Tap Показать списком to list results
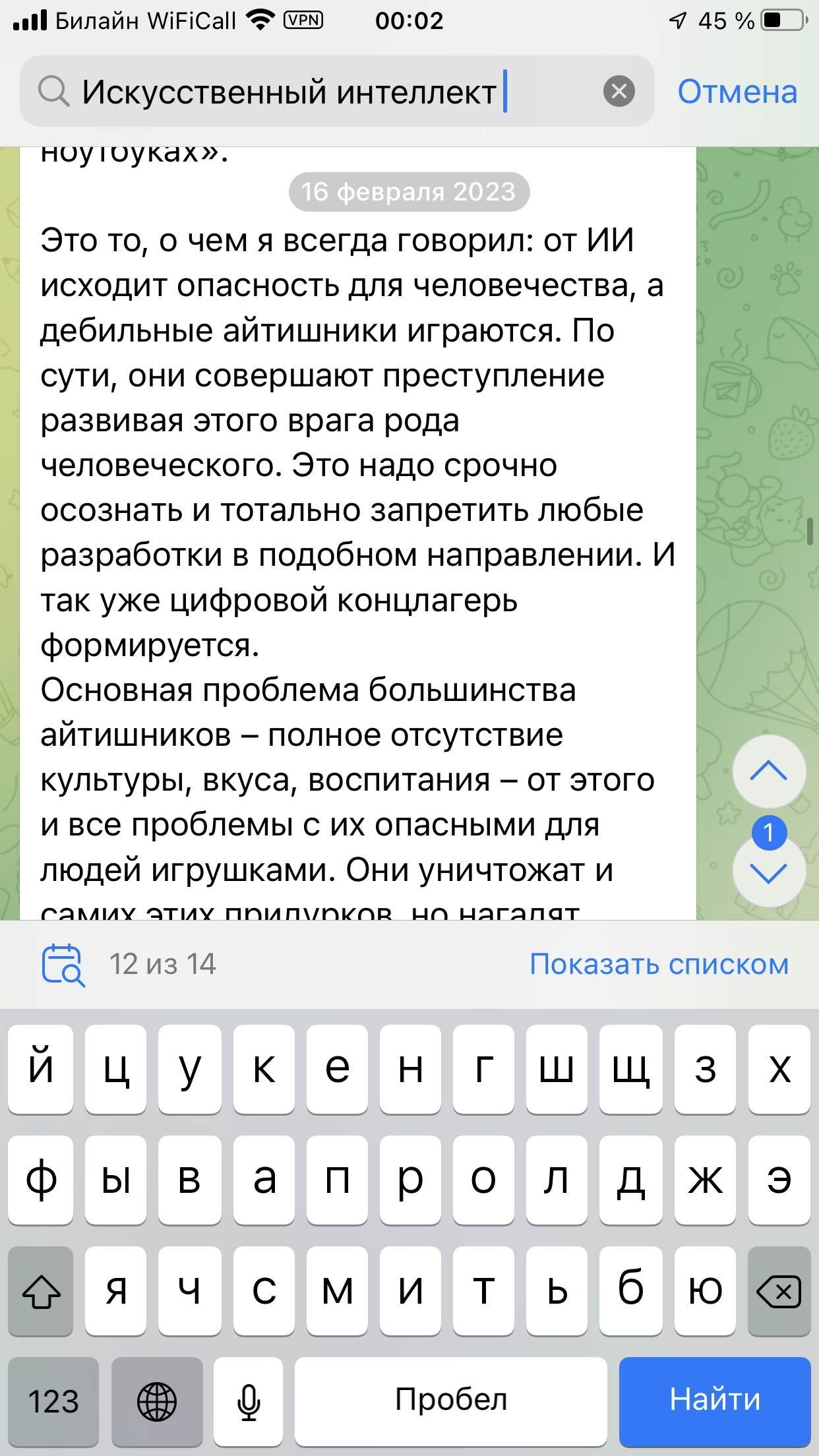 [x=659, y=965]
